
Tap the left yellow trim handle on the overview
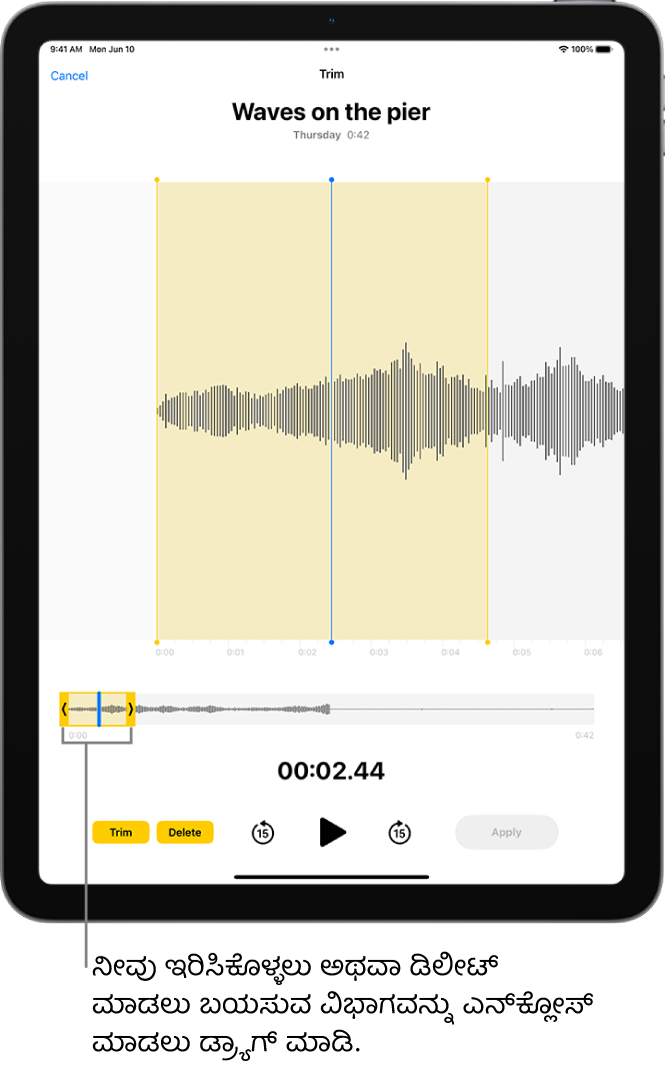pyautogui.click(x=65, y=709)
